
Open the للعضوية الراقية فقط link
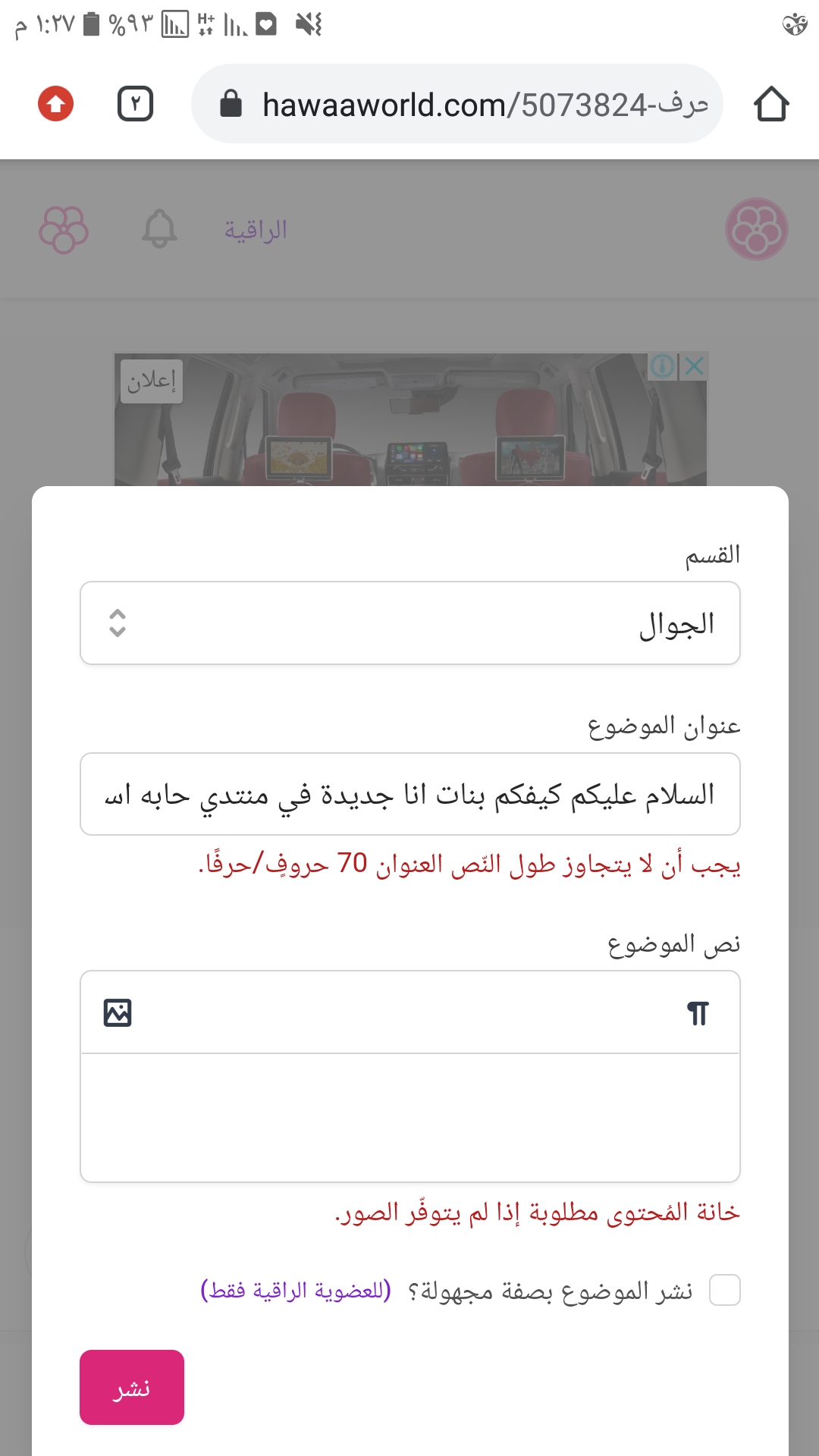[x=296, y=1290]
